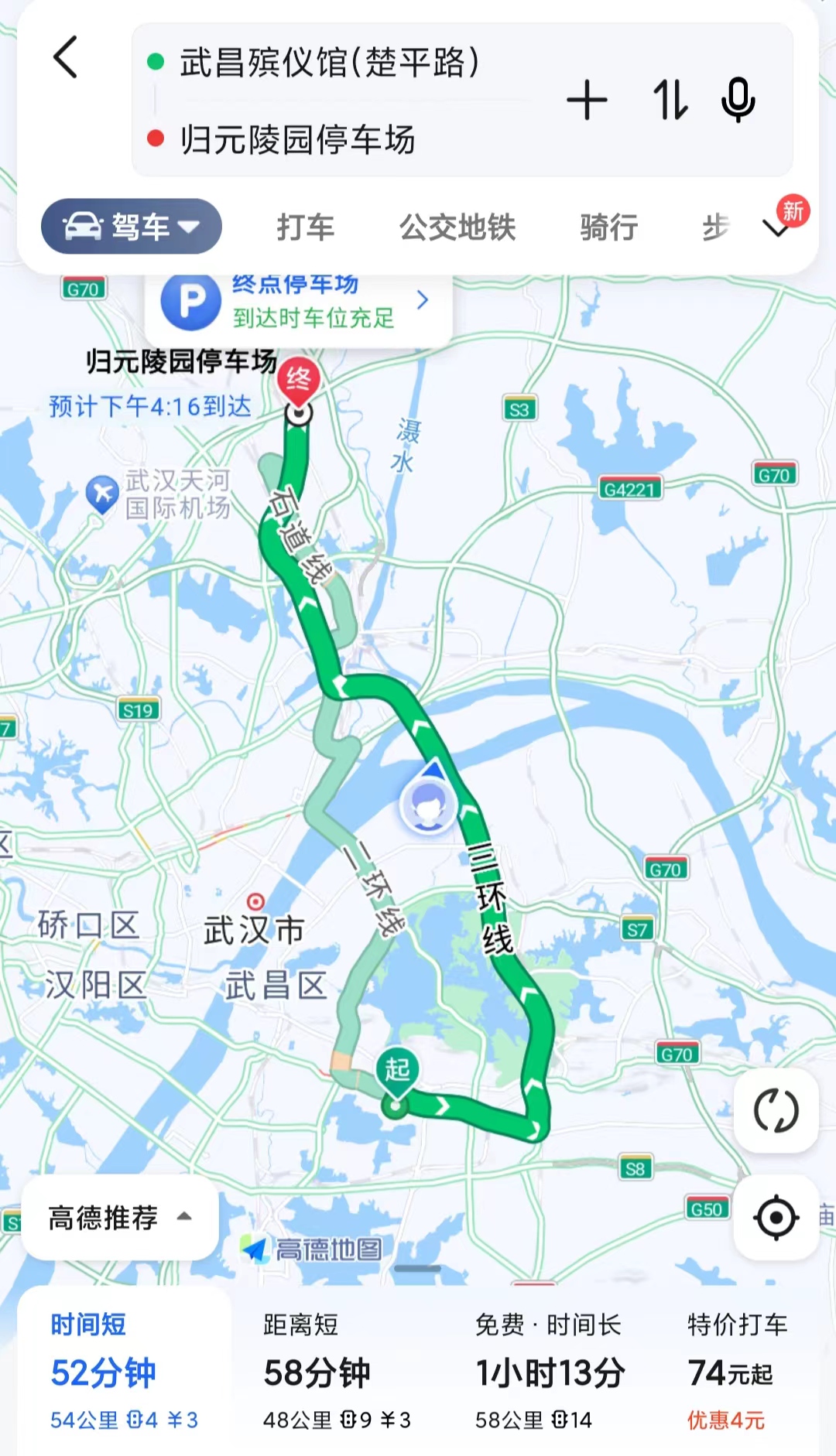Refresh the route

(x=776, y=1112)
